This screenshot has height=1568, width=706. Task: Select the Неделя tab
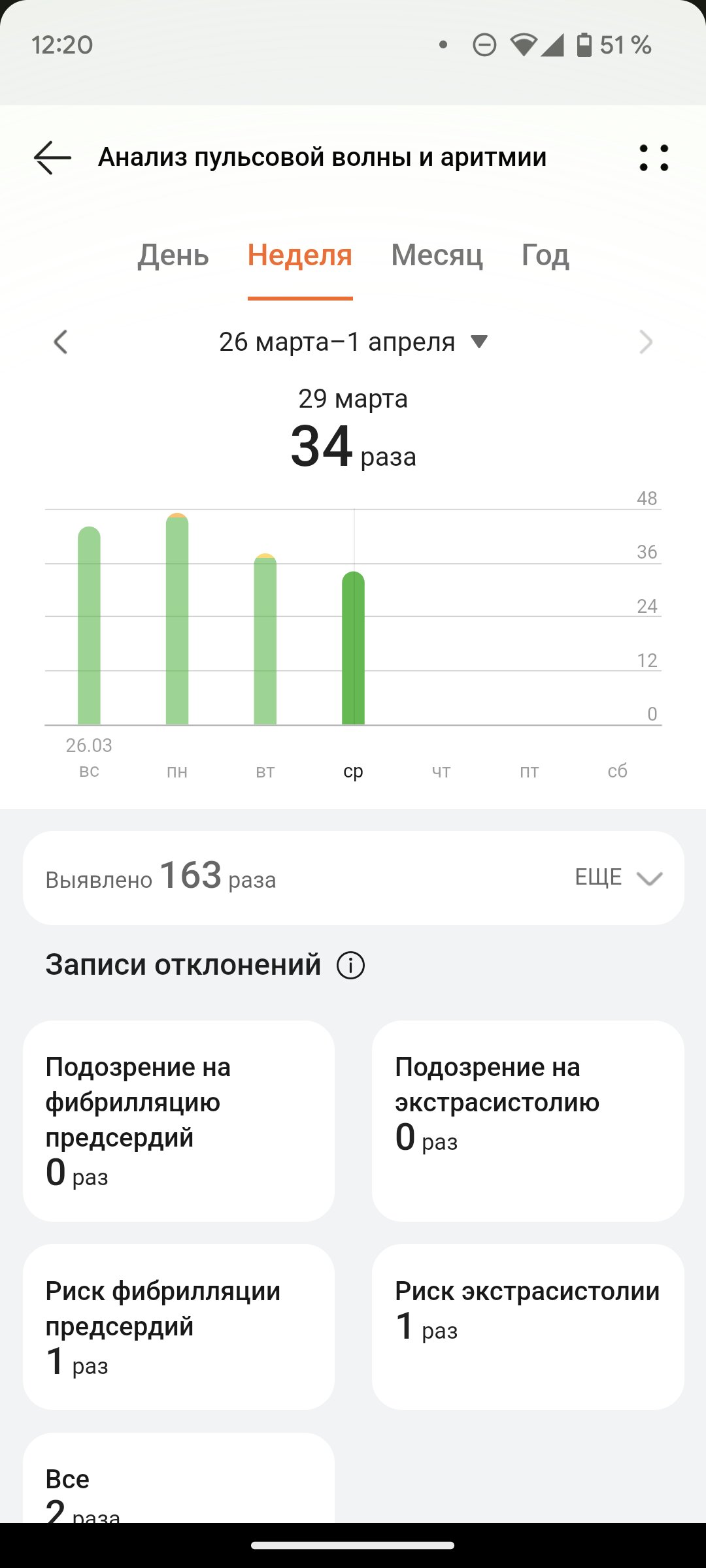(300, 255)
